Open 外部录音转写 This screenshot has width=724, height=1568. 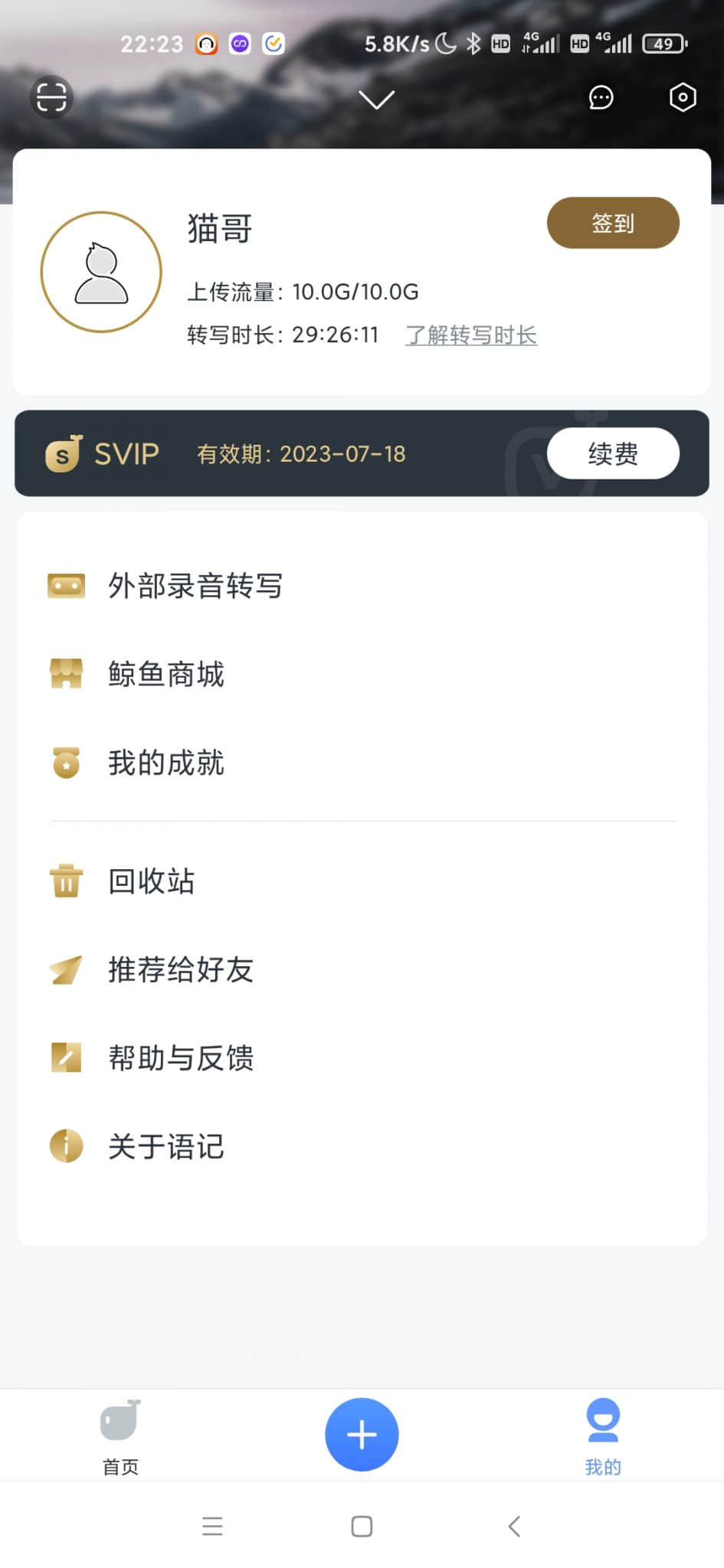[362, 586]
